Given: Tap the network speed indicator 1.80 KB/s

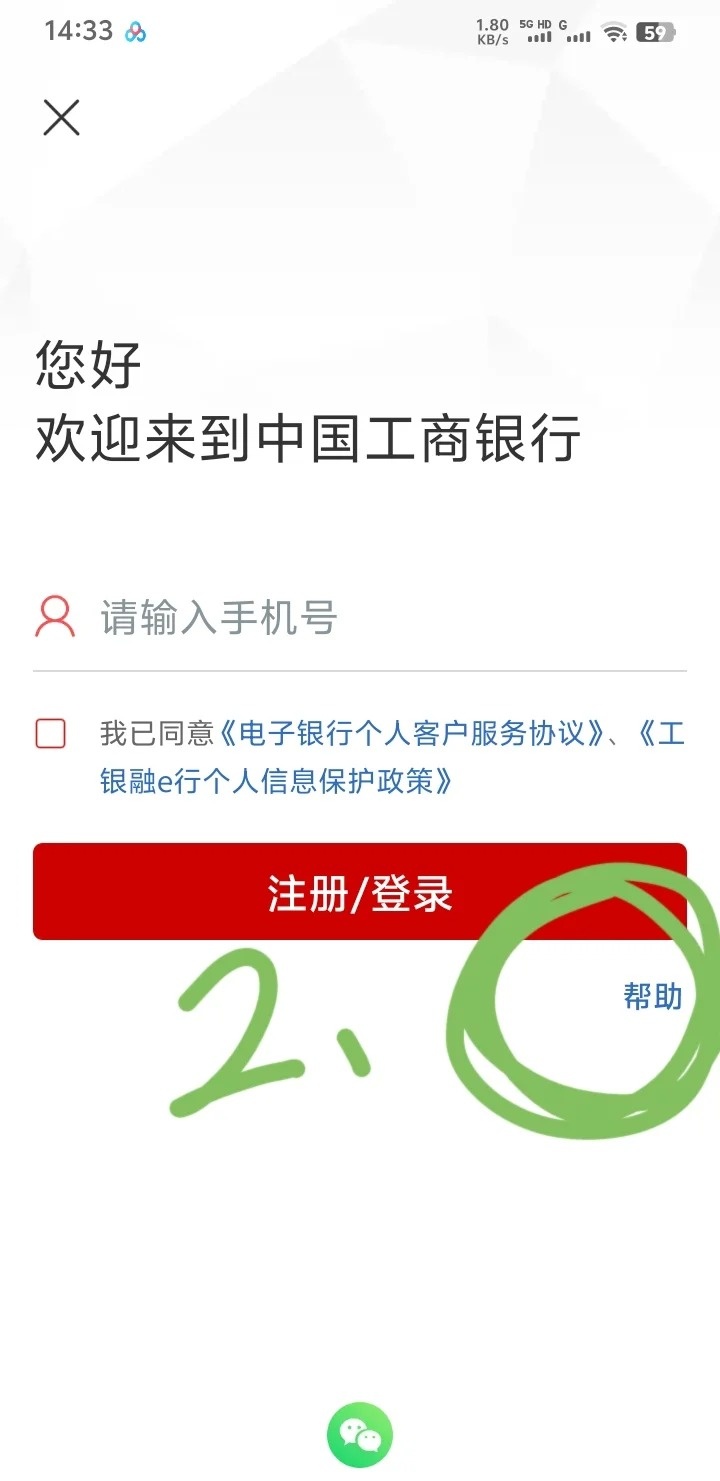Looking at the screenshot, I should tap(493, 30).
